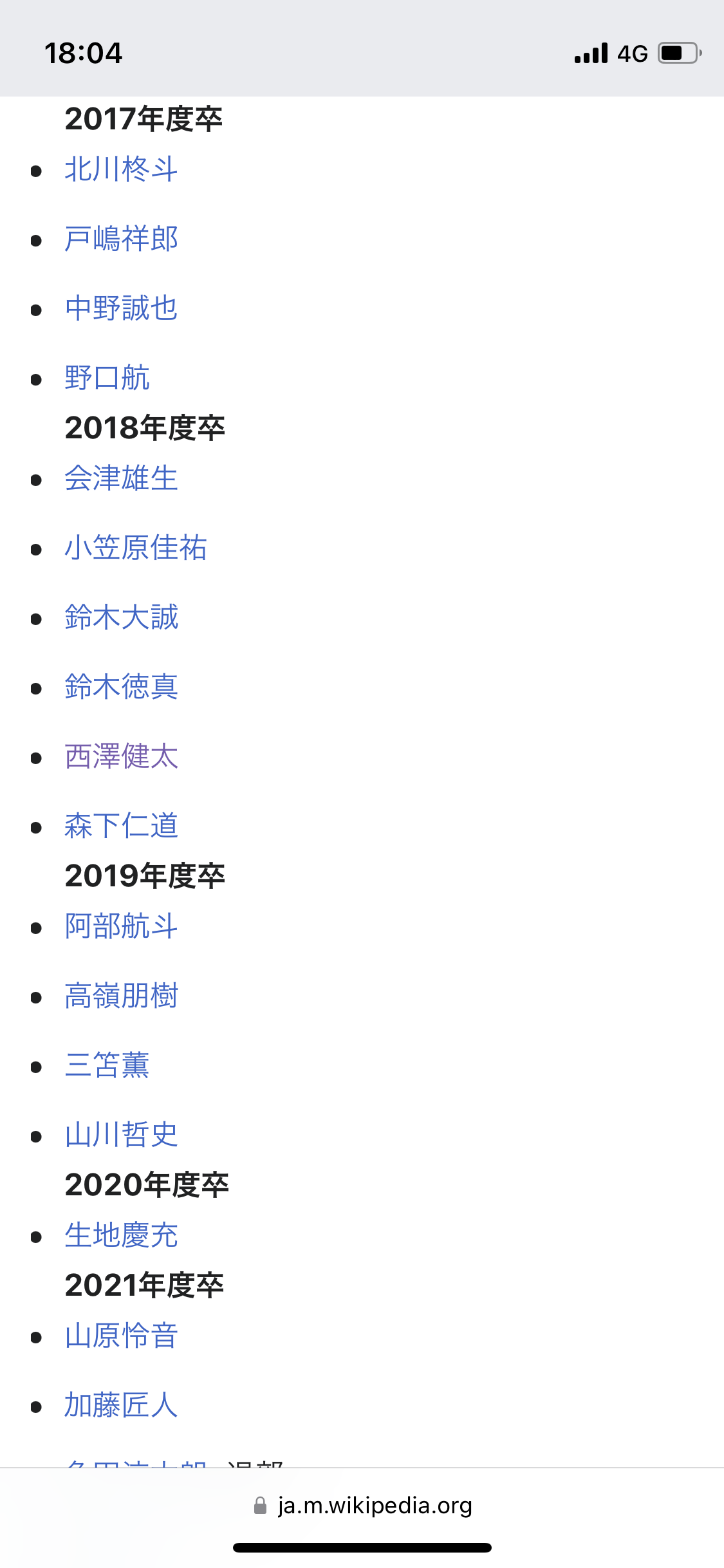Open the 生地慶充 link
724x1568 pixels.
(121, 1235)
